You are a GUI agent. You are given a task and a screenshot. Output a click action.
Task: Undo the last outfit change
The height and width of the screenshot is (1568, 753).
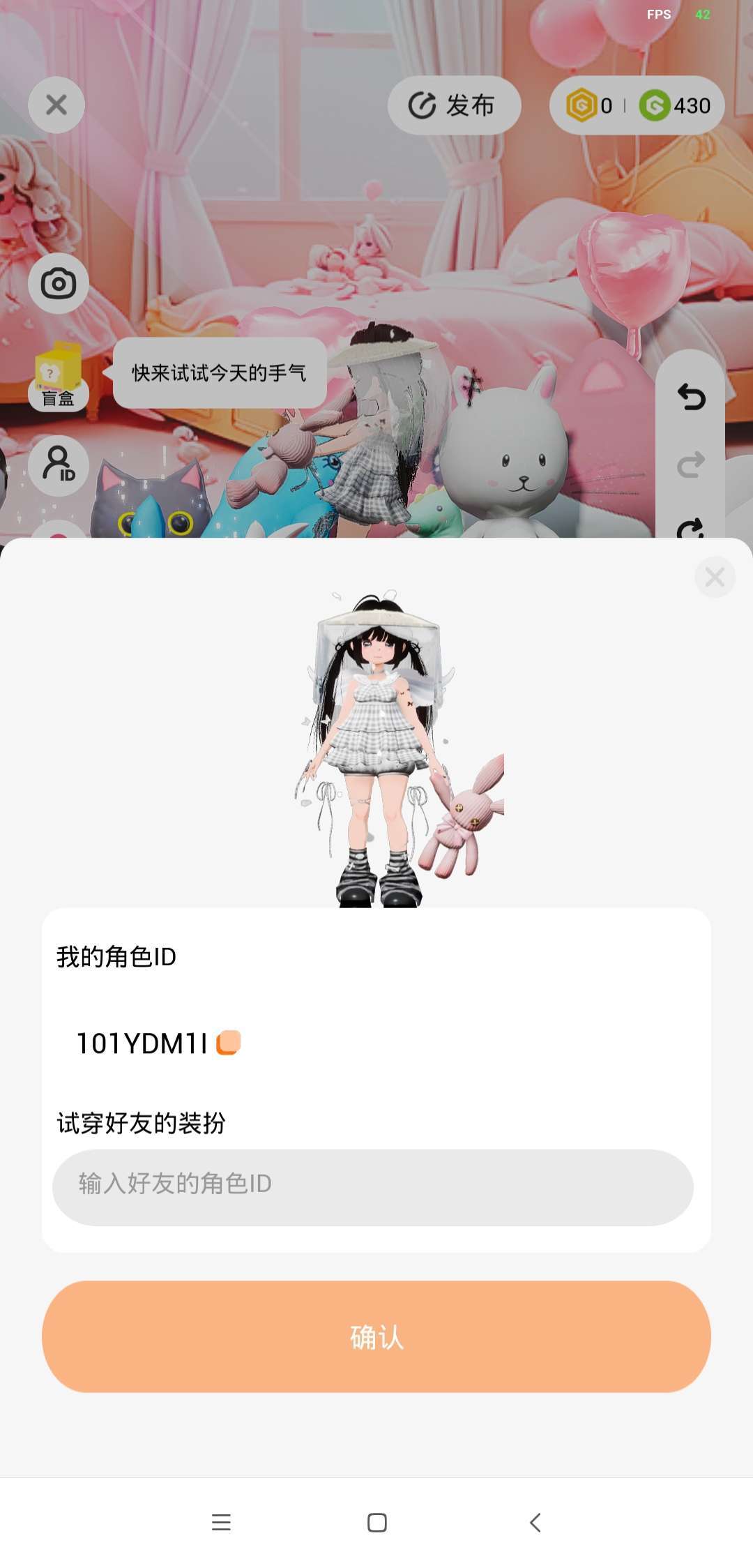(691, 397)
